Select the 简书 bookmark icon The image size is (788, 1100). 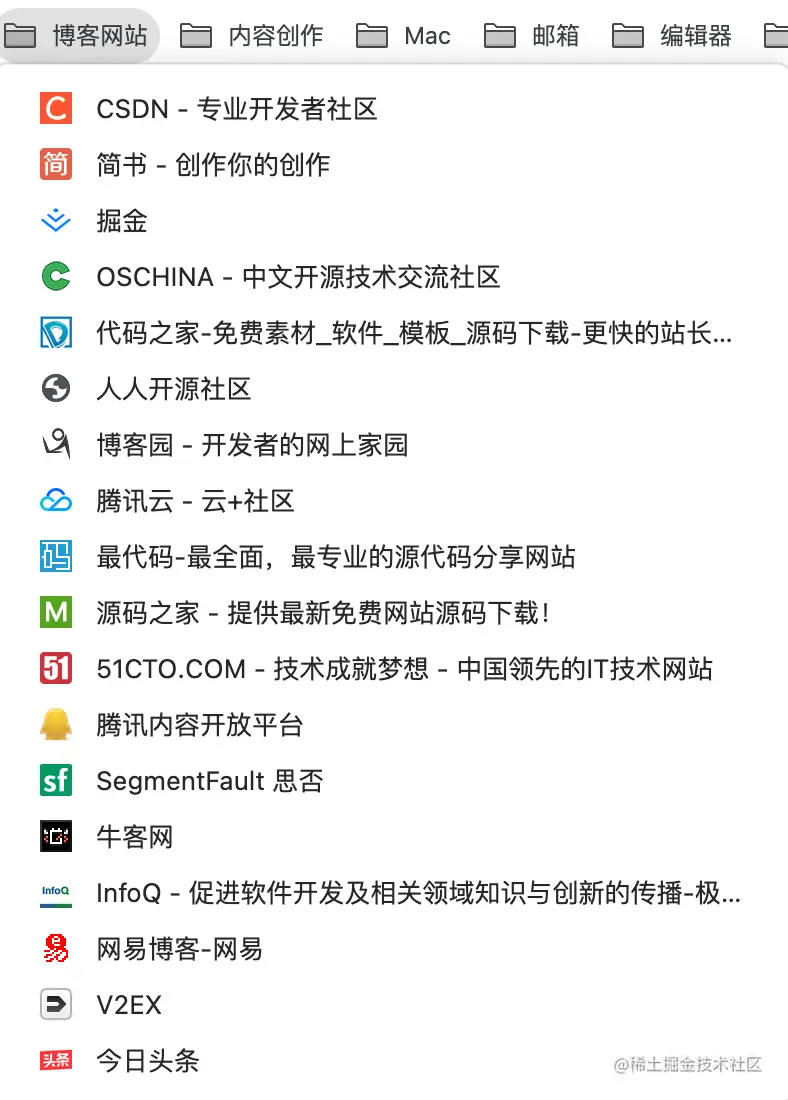pos(55,165)
